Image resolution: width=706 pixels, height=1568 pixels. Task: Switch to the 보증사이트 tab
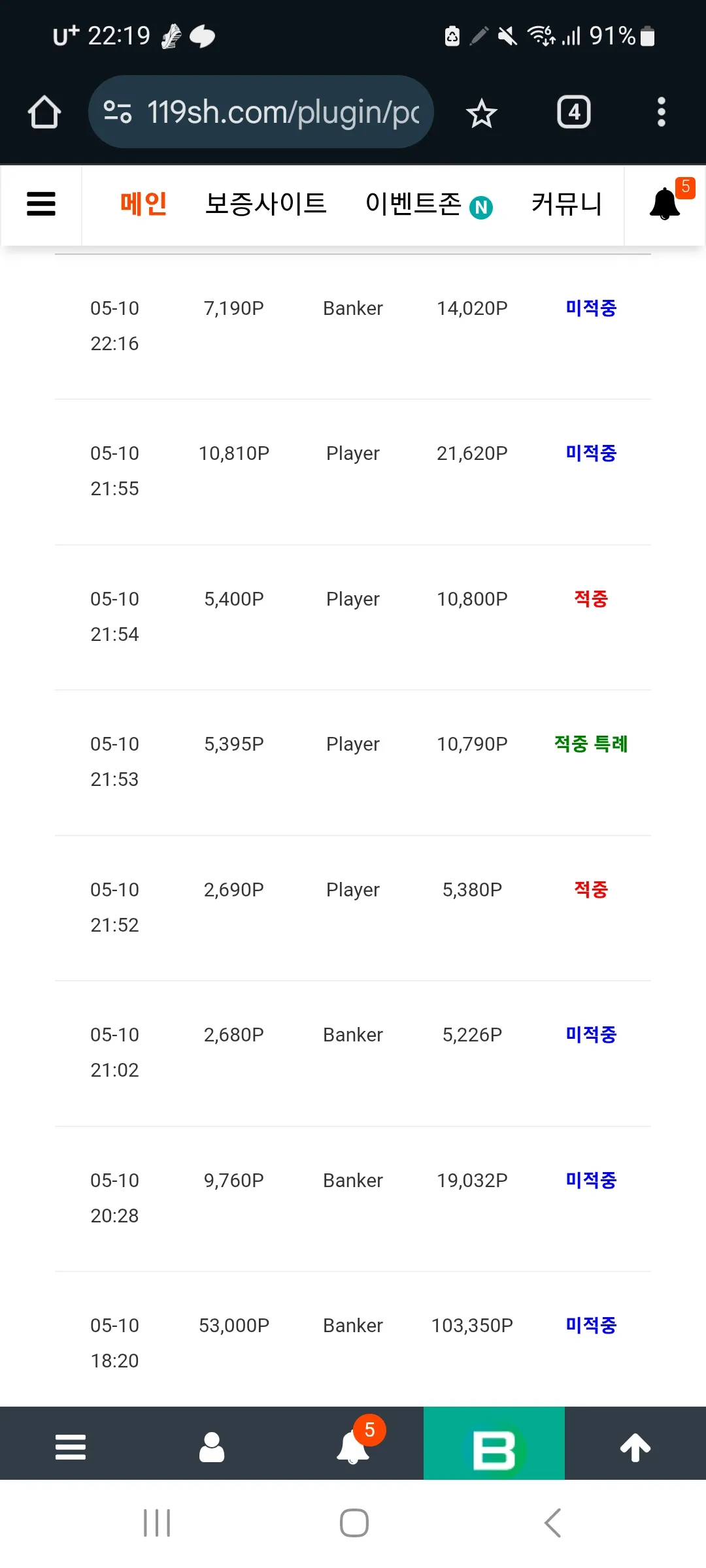pyautogui.click(x=265, y=204)
